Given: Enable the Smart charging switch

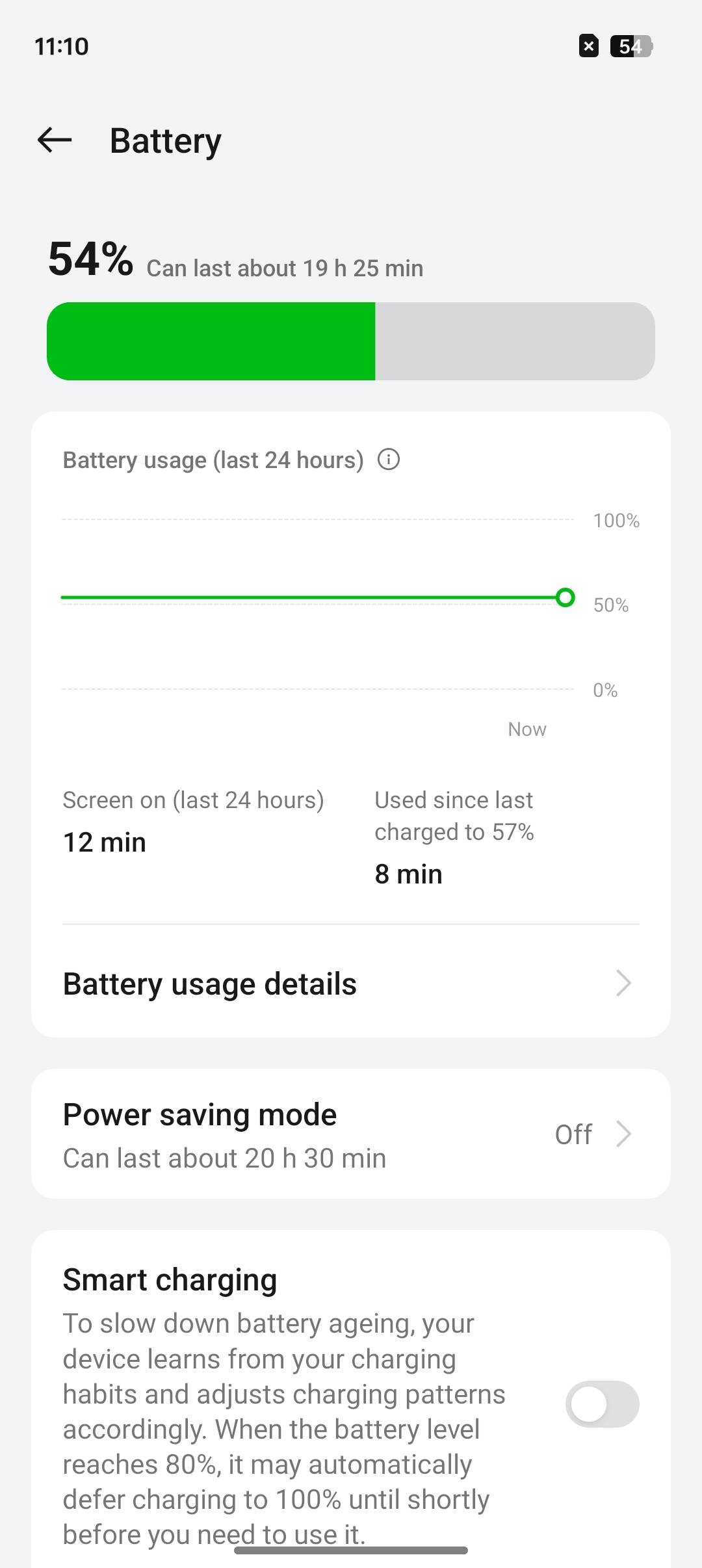Looking at the screenshot, I should click(602, 1404).
